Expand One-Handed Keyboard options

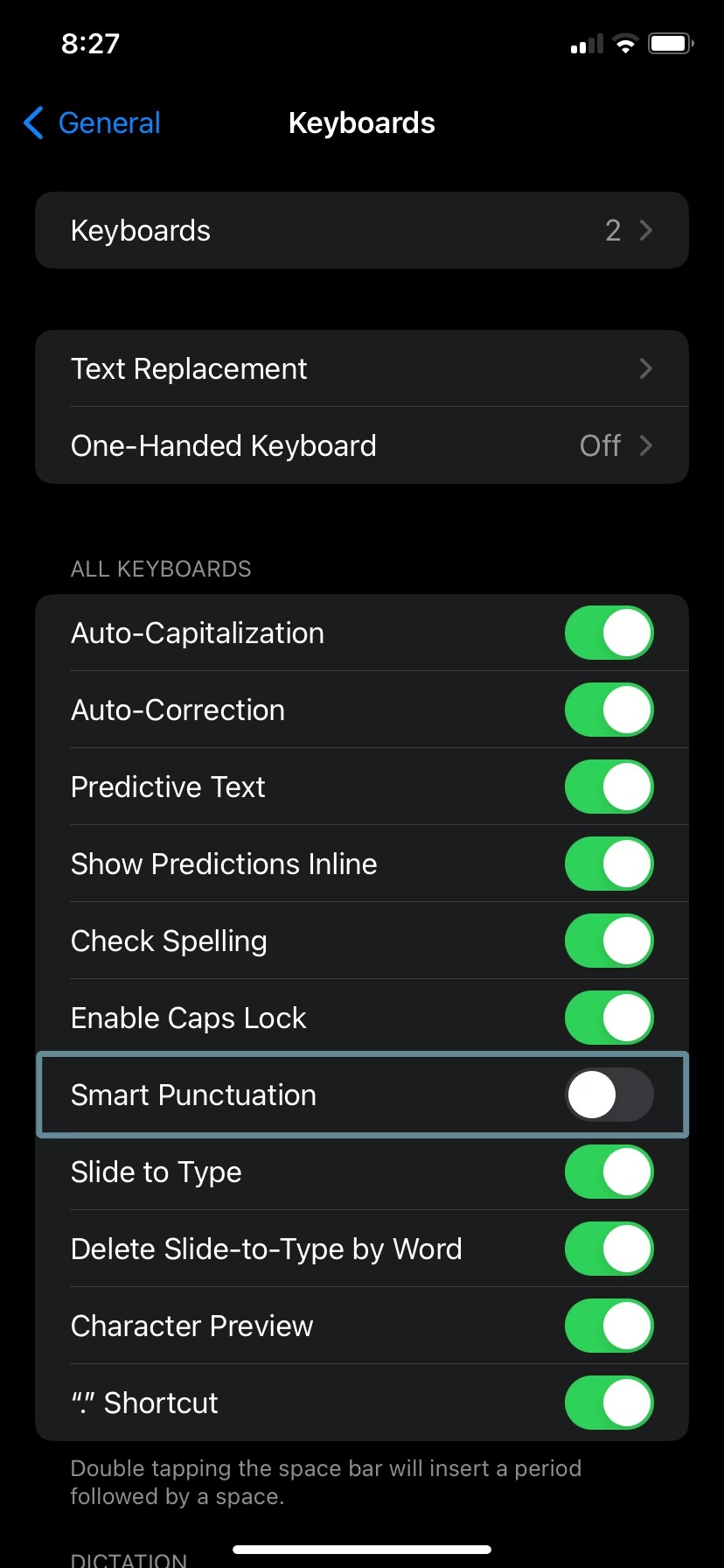click(x=362, y=445)
